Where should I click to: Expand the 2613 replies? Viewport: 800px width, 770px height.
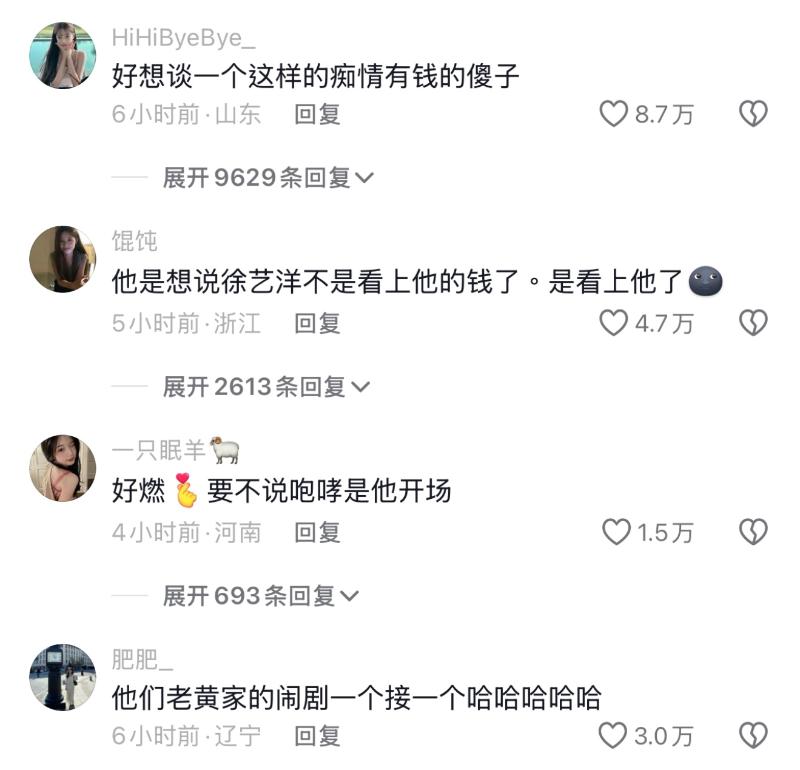point(266,387)
